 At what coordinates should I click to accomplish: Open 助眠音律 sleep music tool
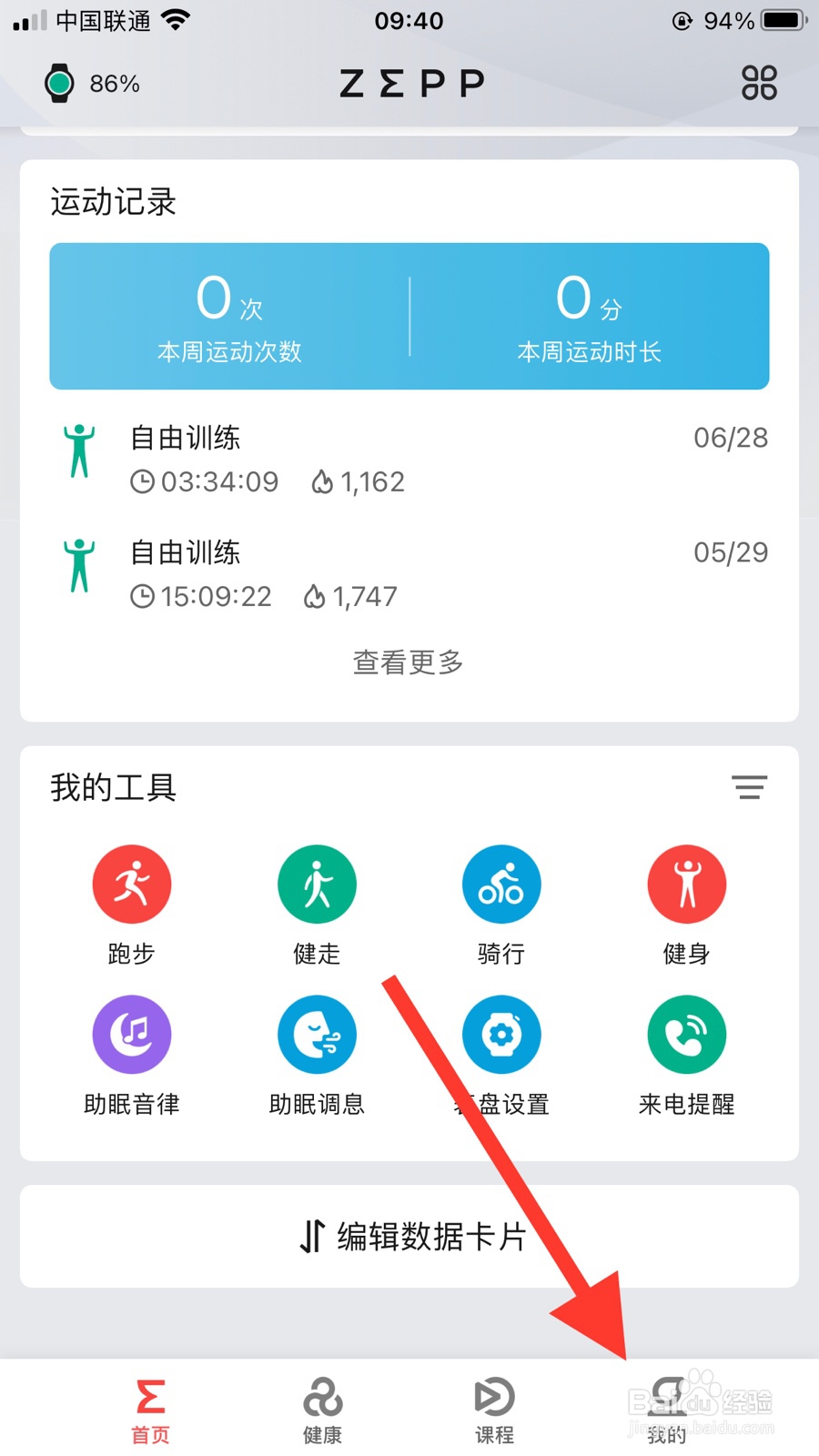132,1034
